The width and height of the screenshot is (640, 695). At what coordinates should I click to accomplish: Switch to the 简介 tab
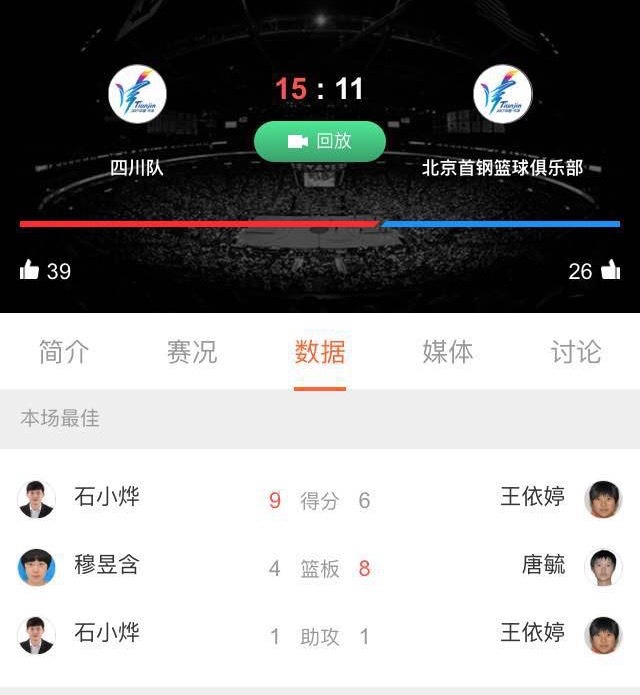pyautogui.click(x=64, y=352)
